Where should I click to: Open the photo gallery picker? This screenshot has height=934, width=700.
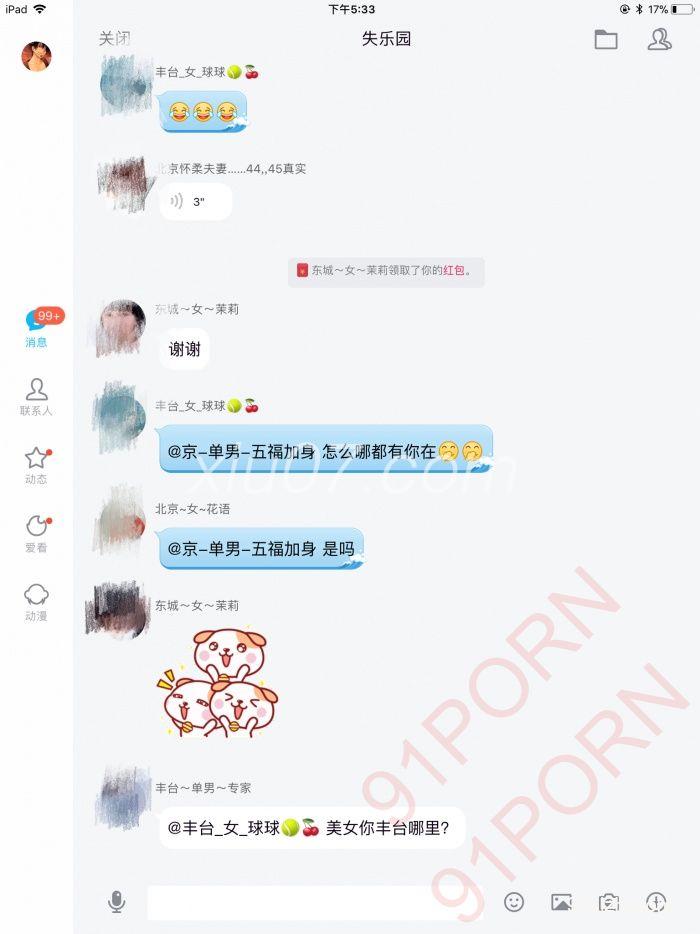(561, 902)
